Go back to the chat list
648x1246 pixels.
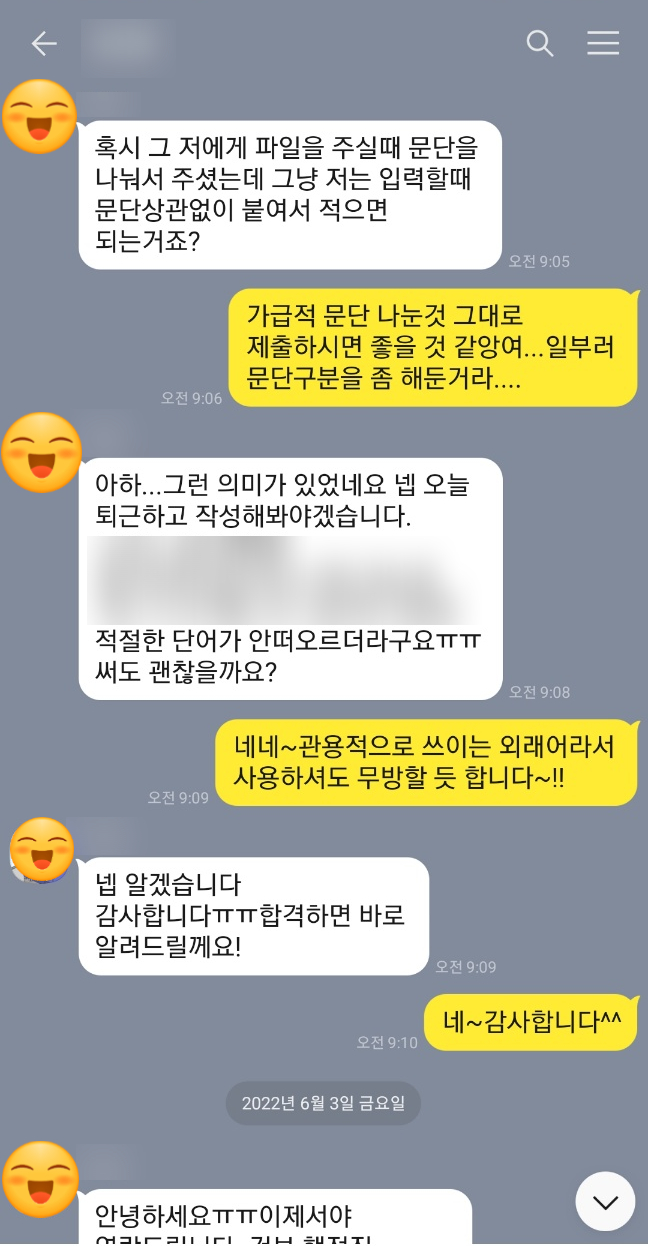click(x=43, y=43)
